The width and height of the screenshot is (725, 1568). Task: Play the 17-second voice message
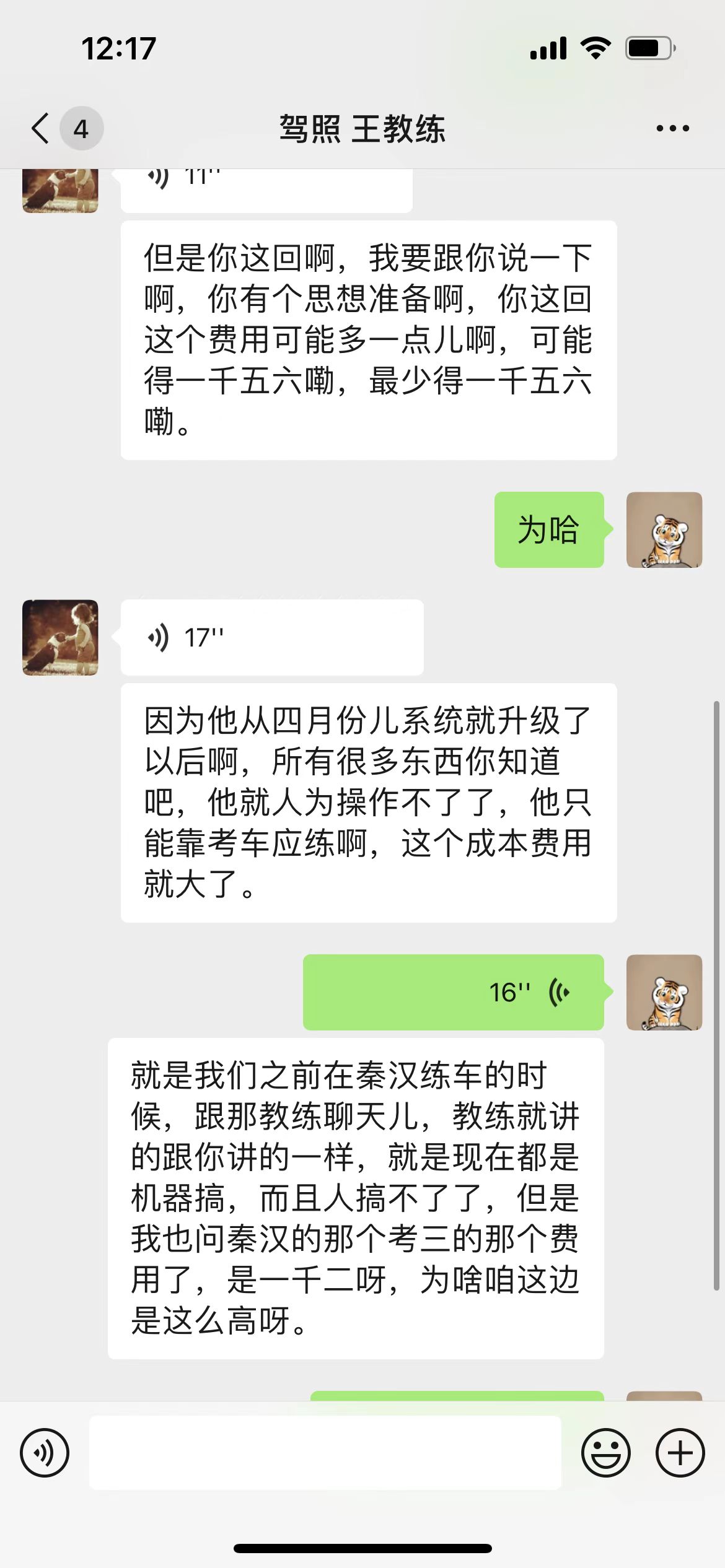pyautogui.click(x=271, y=637)
